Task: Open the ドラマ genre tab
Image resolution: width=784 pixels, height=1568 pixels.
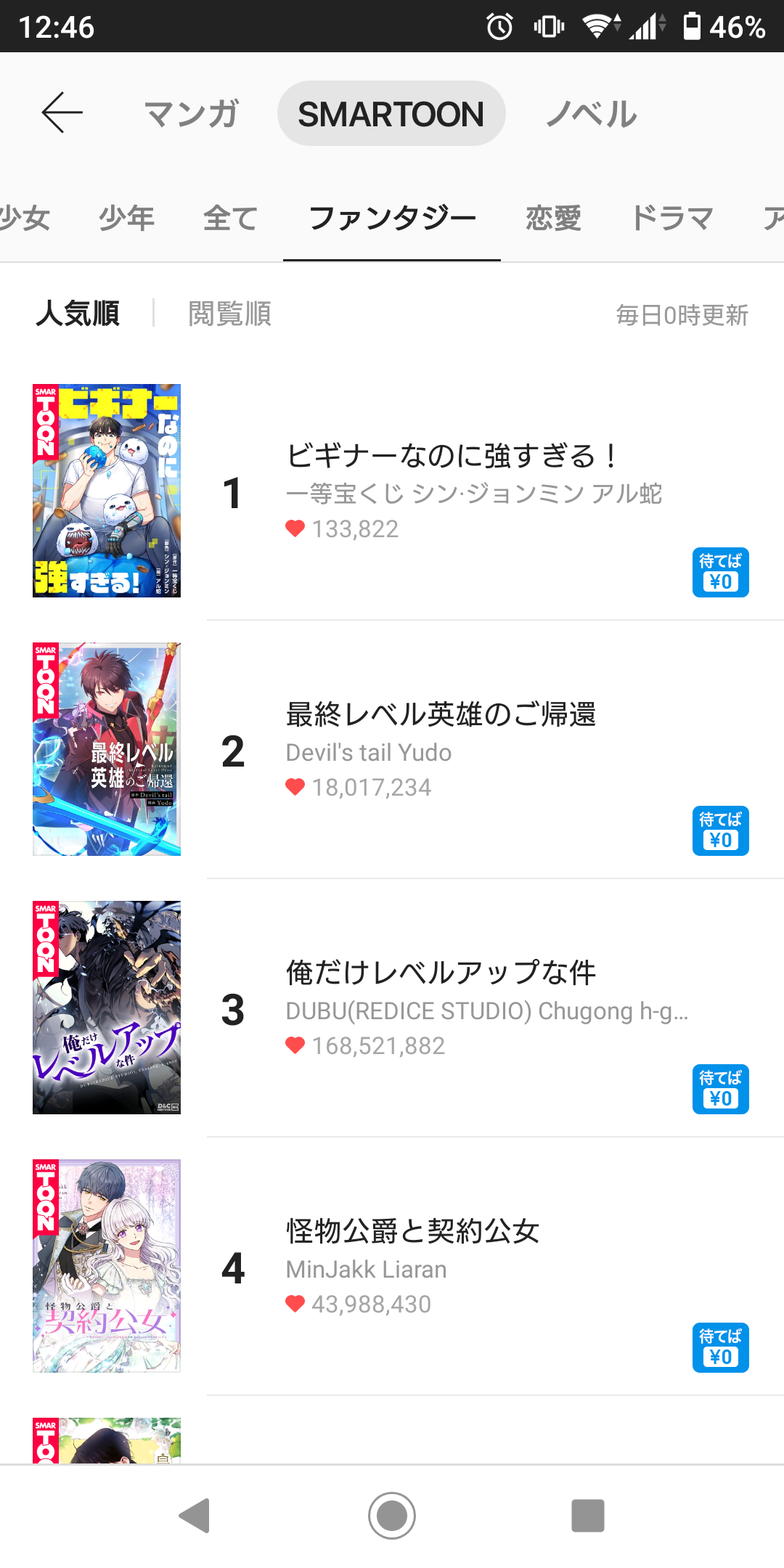Action: [x=672, y=219]
